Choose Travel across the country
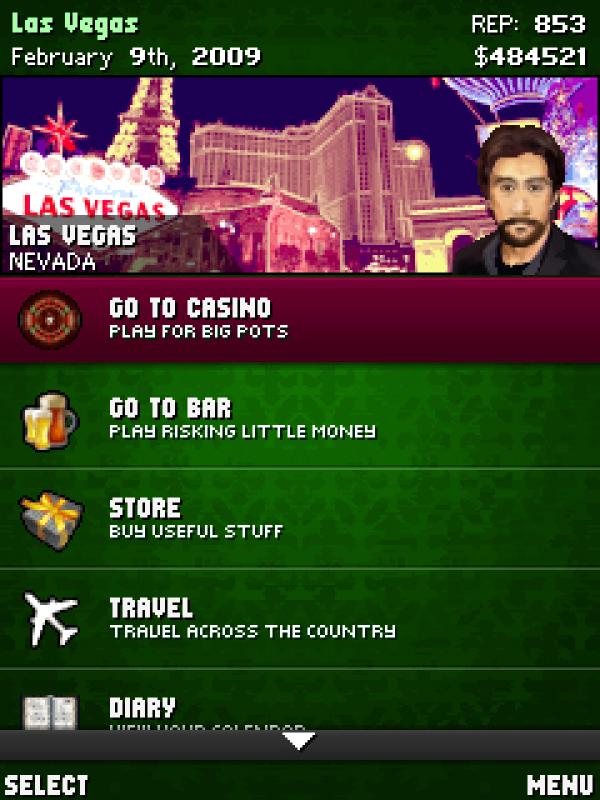The image size is (600, 800). pyautogui.click(x=300, y=619)
